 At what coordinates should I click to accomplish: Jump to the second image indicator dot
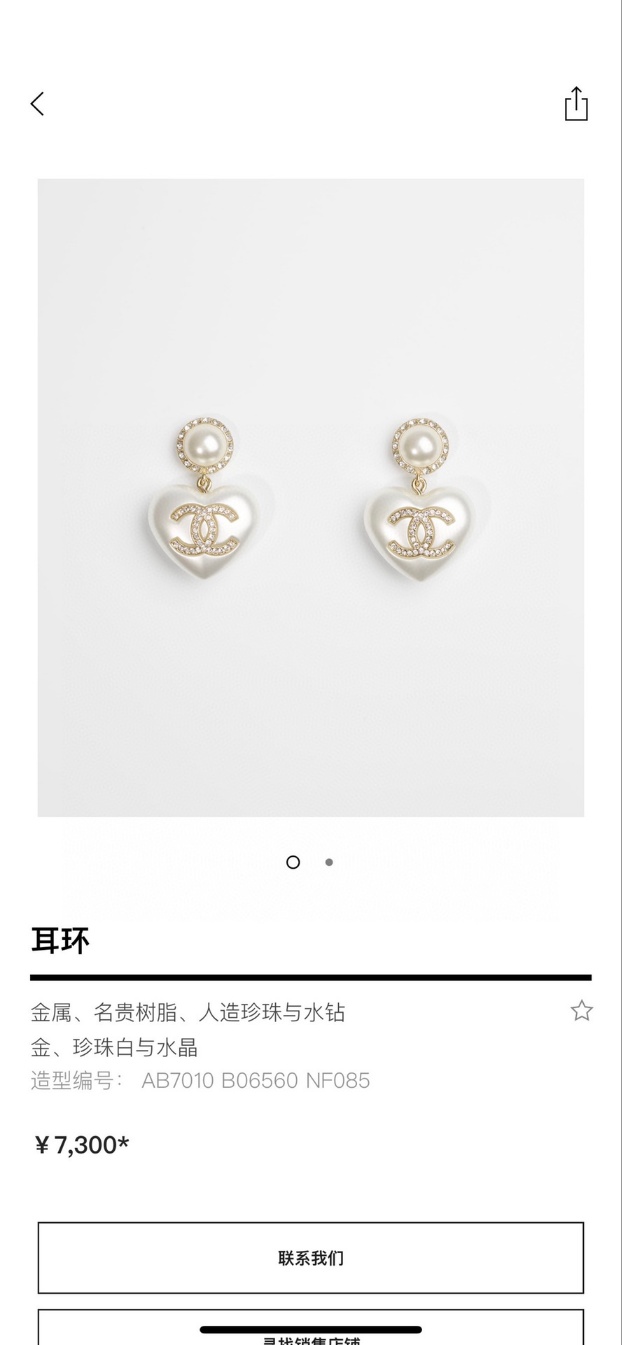click(329, 862)
